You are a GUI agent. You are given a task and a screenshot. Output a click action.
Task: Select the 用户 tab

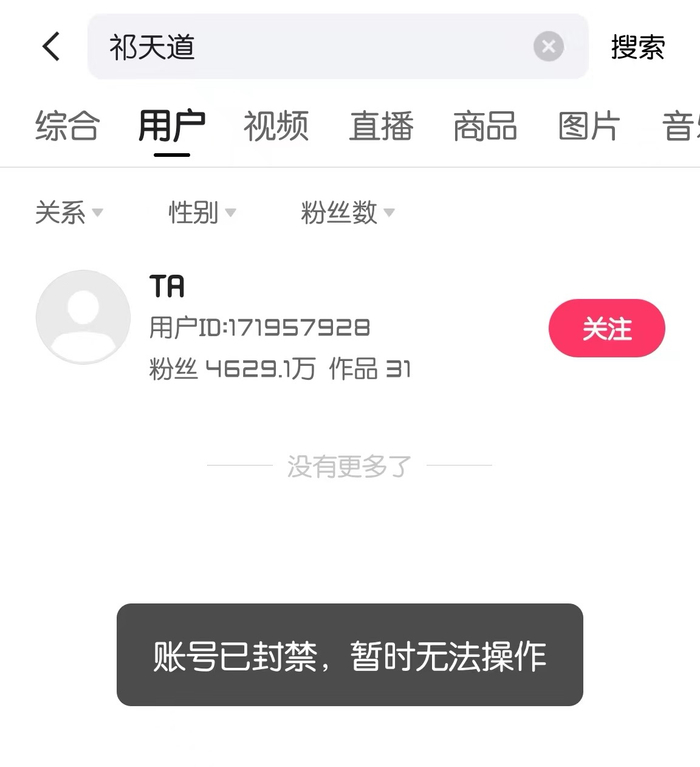pos(172,127)
